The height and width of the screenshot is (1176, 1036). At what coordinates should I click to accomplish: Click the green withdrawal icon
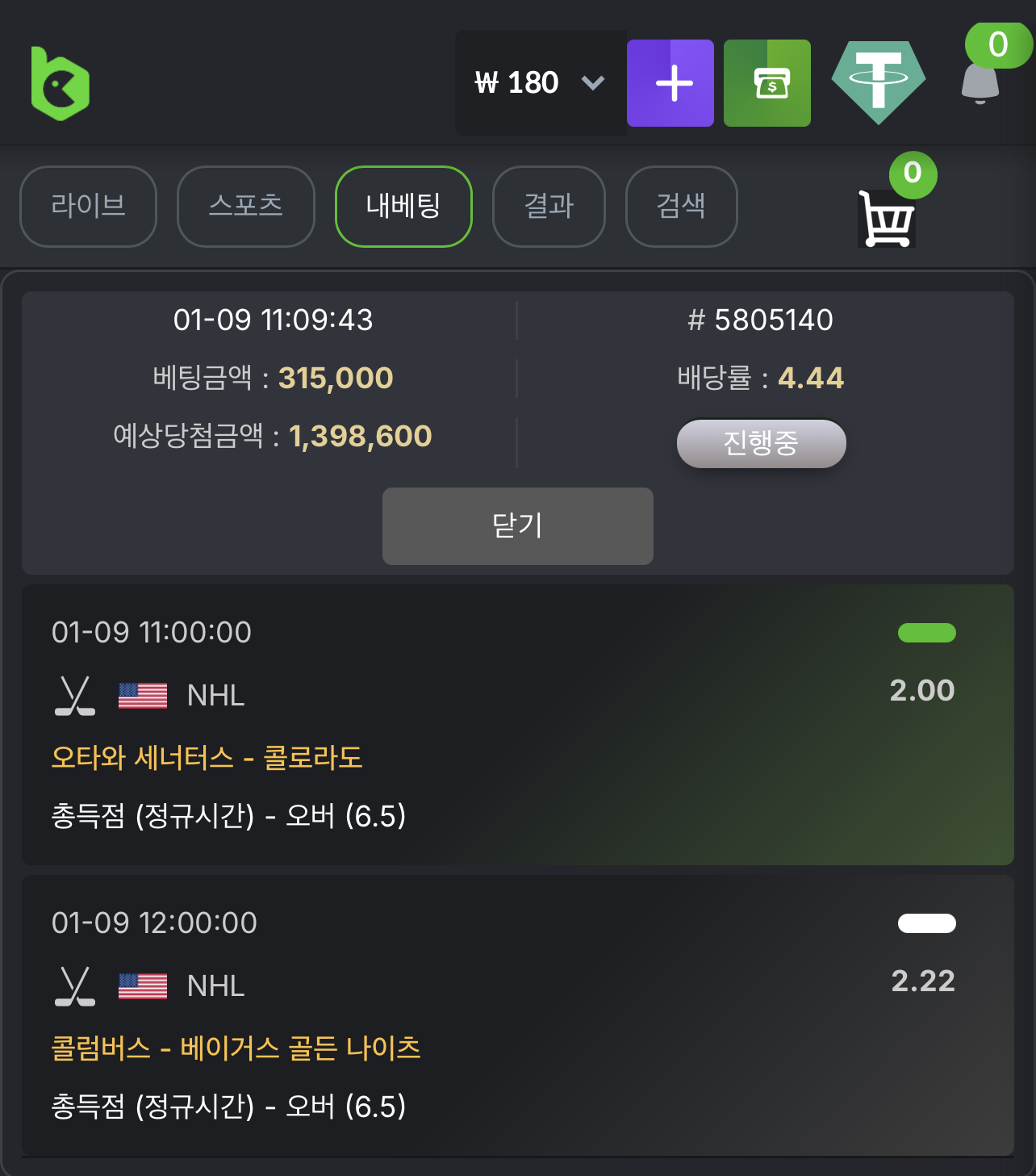tap(767, 82)
